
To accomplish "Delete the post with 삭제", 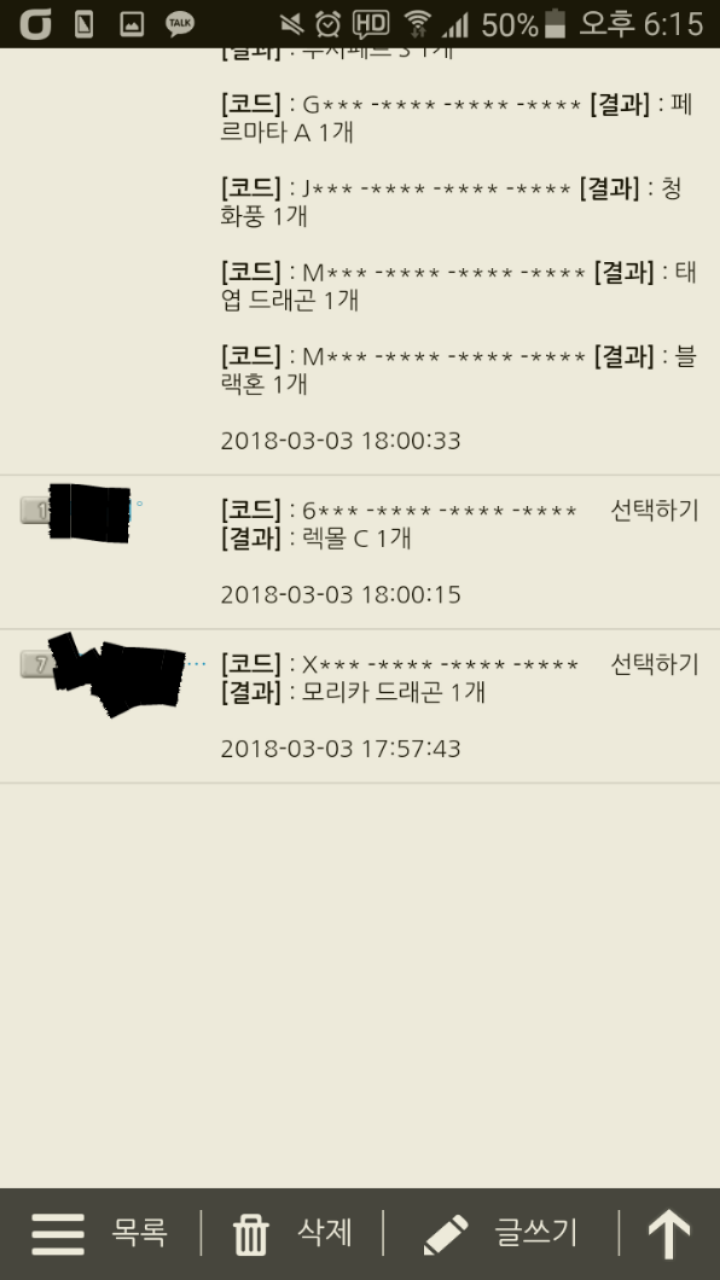I will pos(292,1233).
